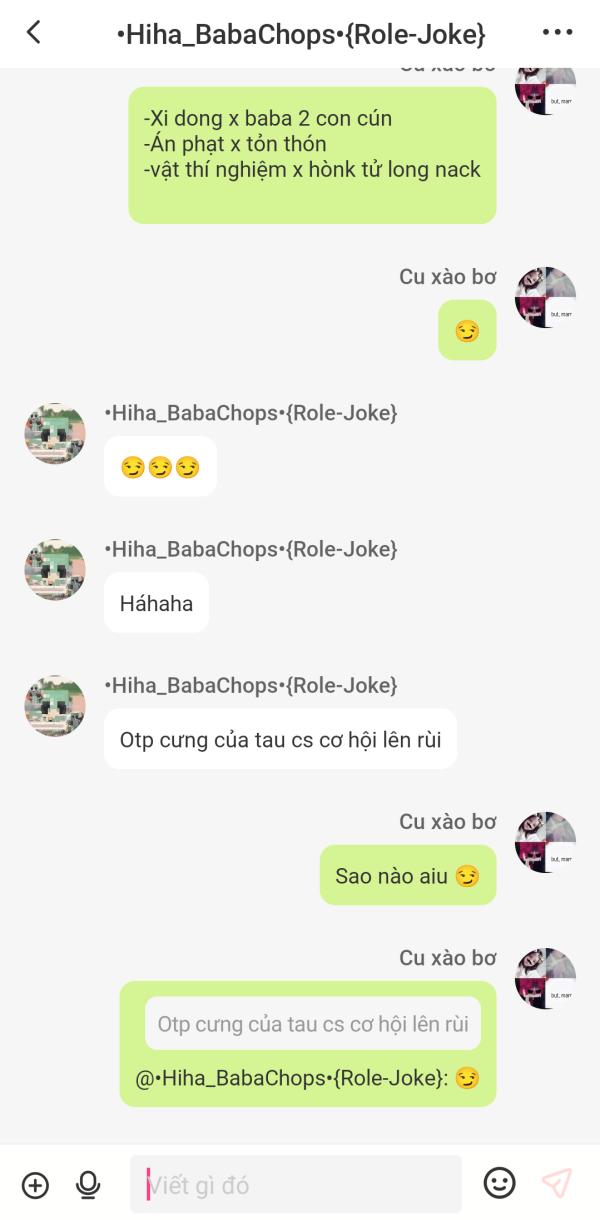Open Cu xào bơ avatar beside "Sao nào aiu"
The height and width of the screenshot is (1220, 600).
545,842
